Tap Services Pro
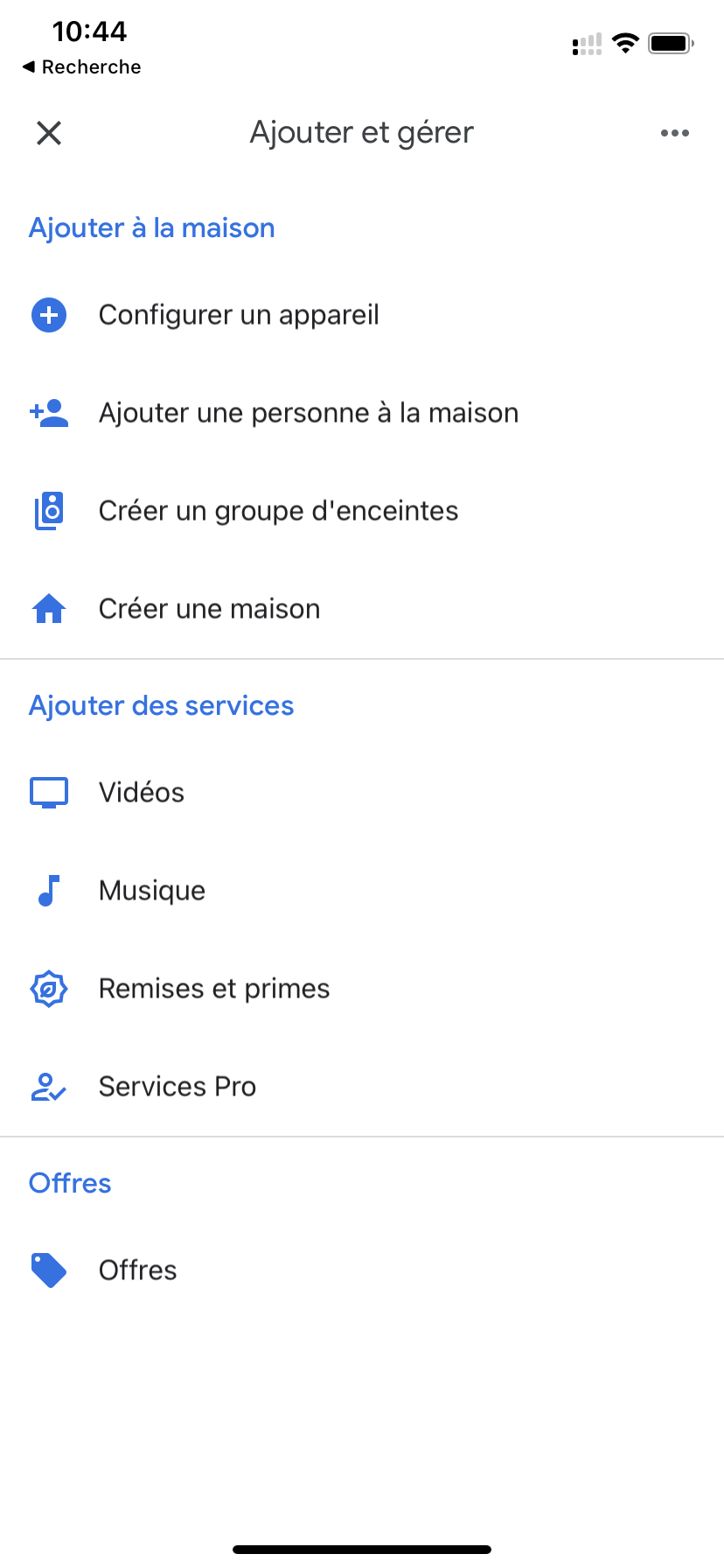 [x=362, y=1087]
